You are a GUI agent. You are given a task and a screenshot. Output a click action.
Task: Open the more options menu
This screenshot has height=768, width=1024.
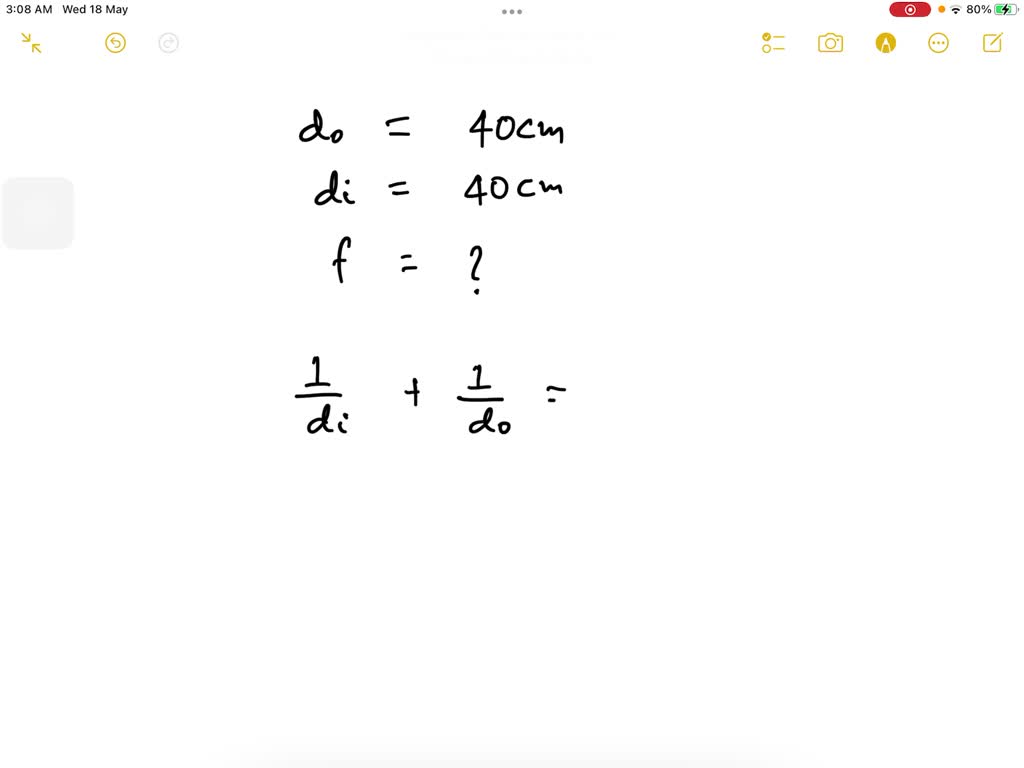(938, 43)
